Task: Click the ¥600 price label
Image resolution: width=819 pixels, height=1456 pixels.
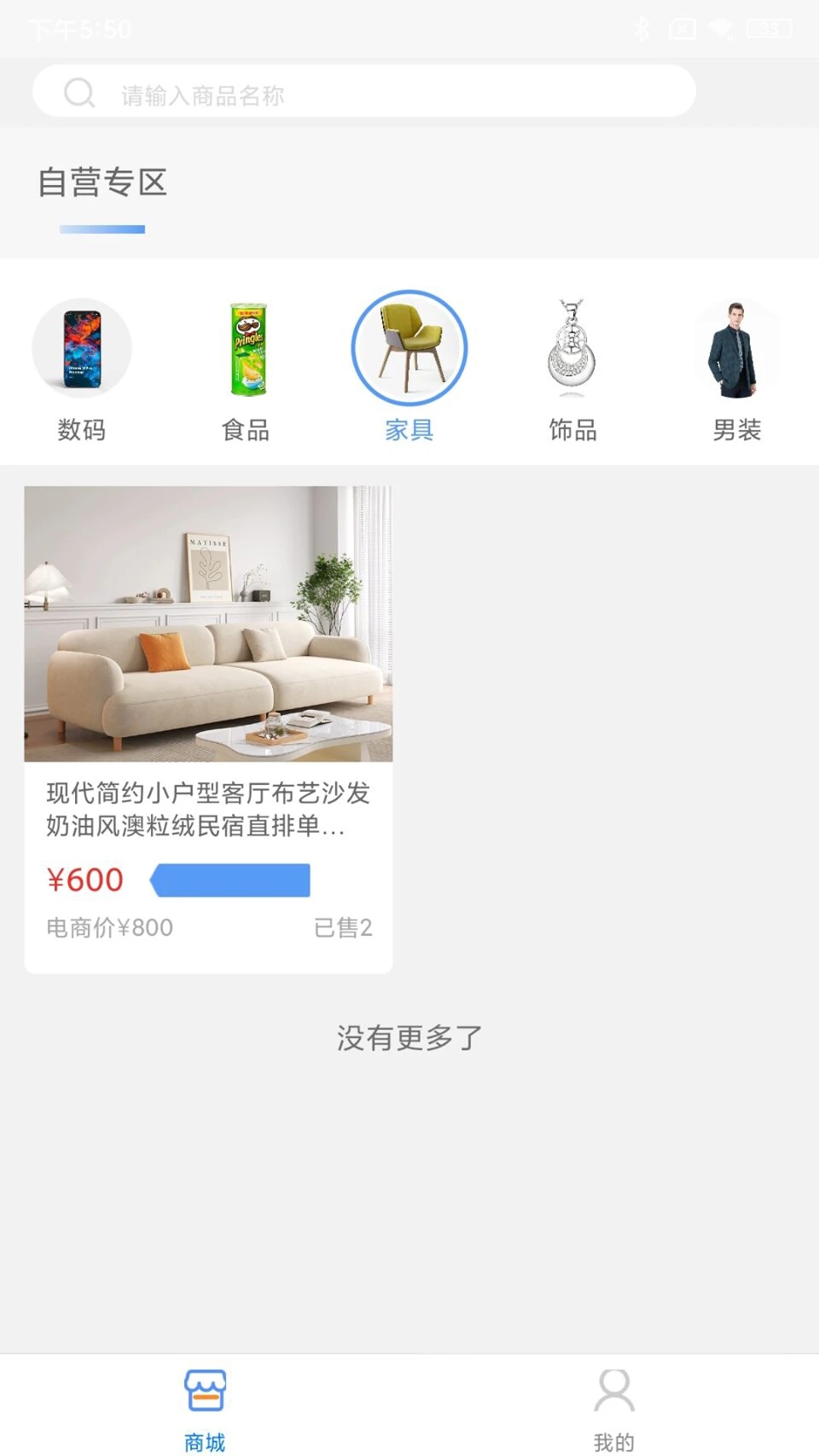Action: pos(83,878)
